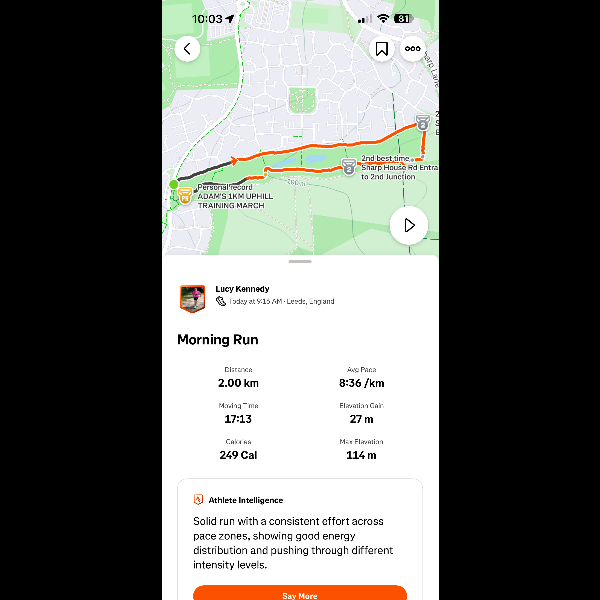The width and height of the screenshot is (600, 600).
Task: Open the personal record segment badge on map
Action: point(185,196)
